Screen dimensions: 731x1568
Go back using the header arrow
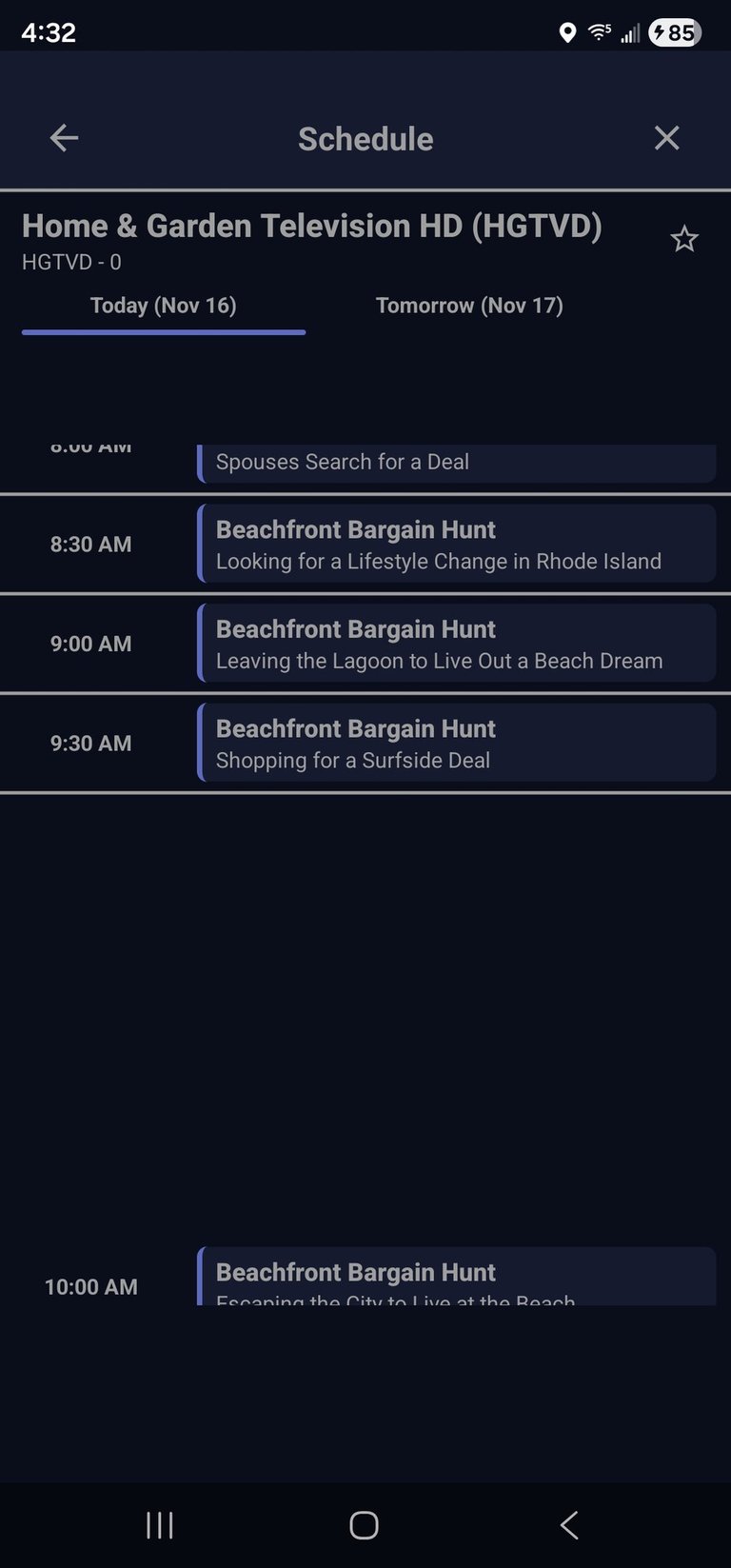pos(64,139)
